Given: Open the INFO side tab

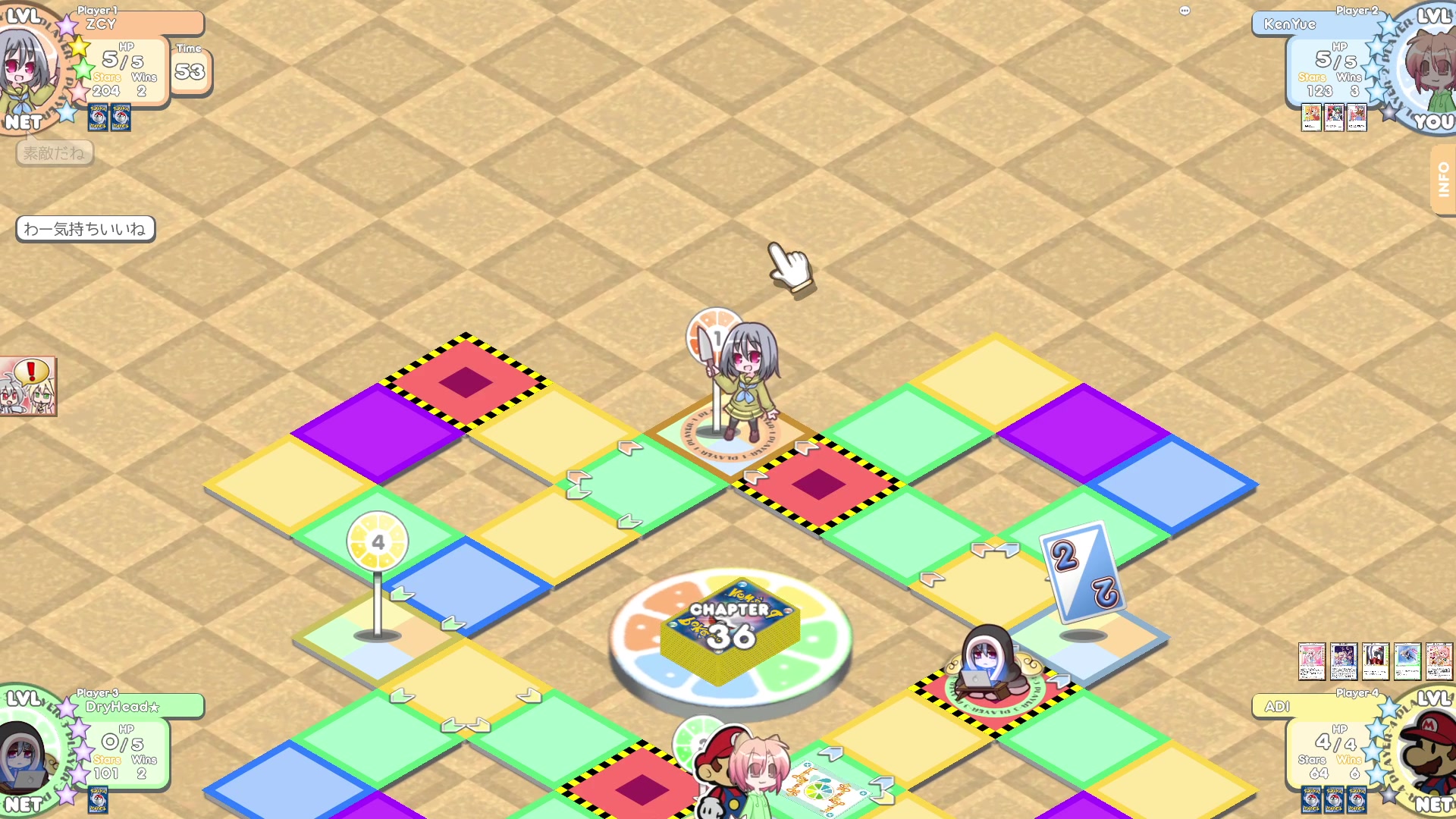Looking at the screenshot, I should click(1443, 180).
